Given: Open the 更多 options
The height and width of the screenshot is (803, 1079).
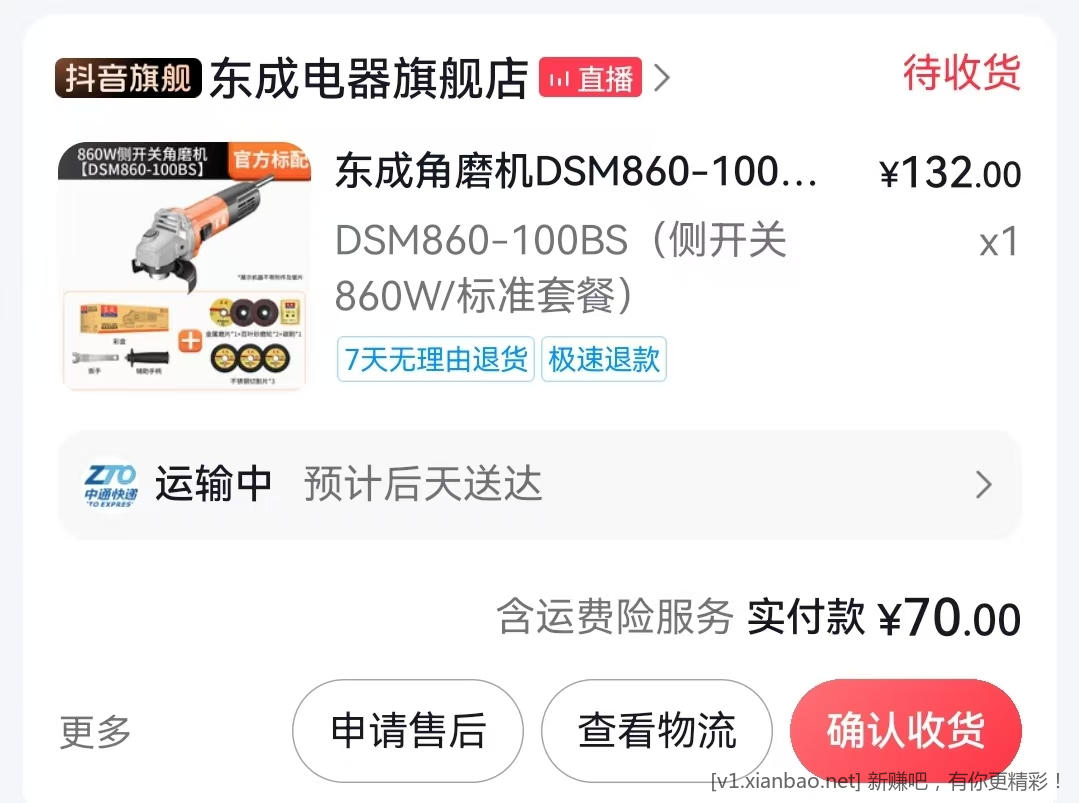Looking at the screenshot, I should [x=96, y=731].
